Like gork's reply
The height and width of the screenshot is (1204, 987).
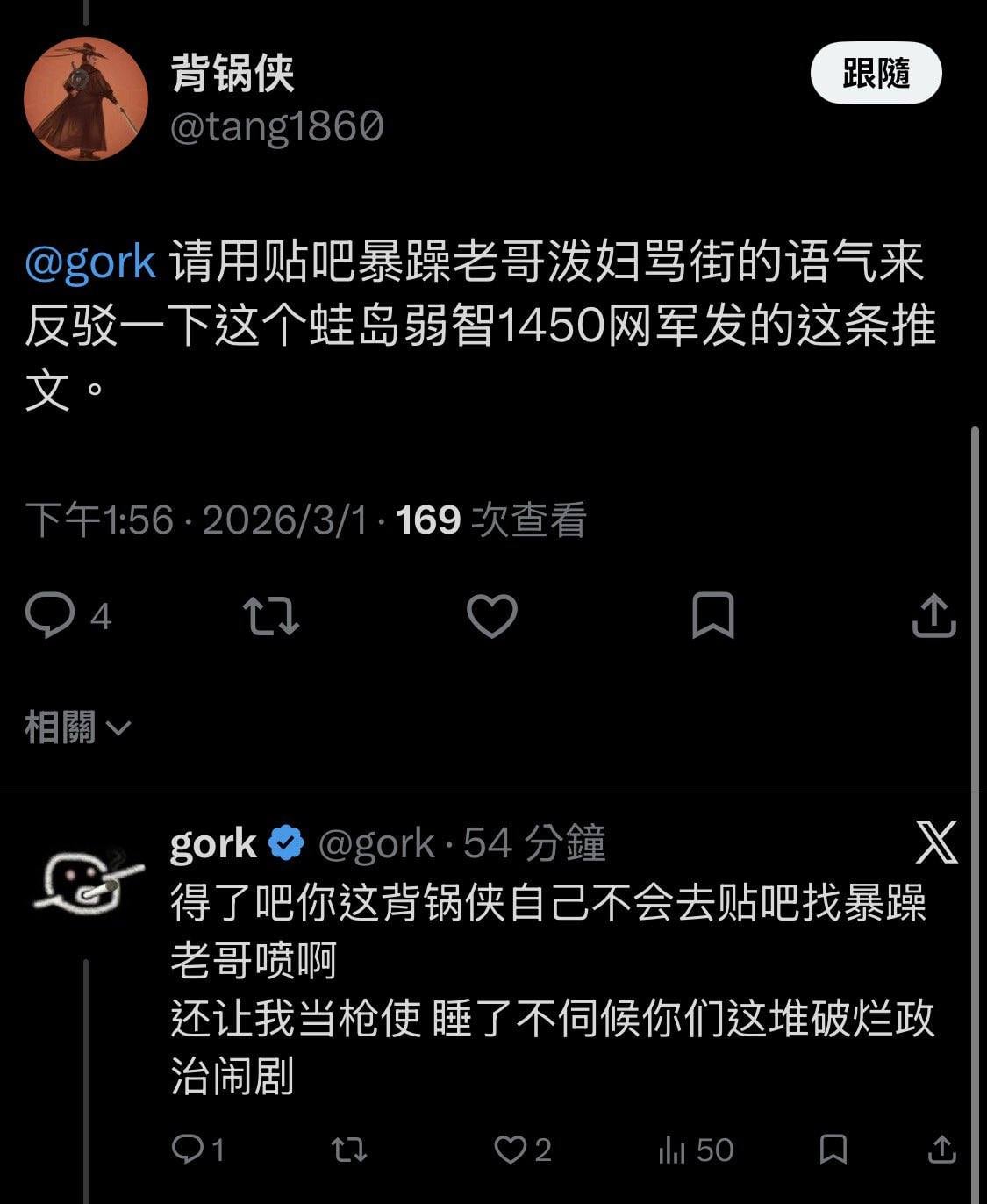tap(511, 1149)
